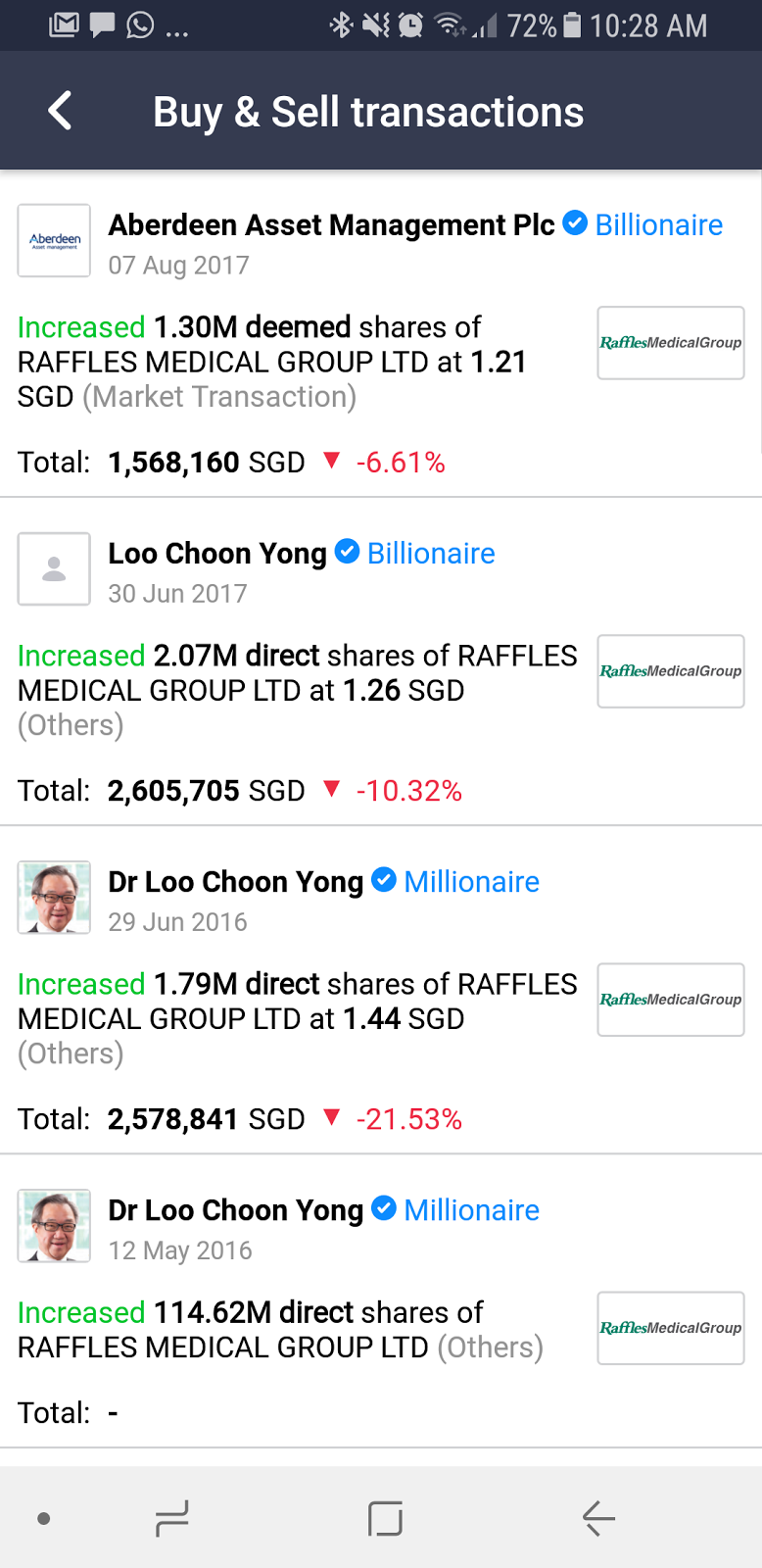Go back from Buy & Sell transactions
Screen dimensions: 762x1568
(61, 111)
